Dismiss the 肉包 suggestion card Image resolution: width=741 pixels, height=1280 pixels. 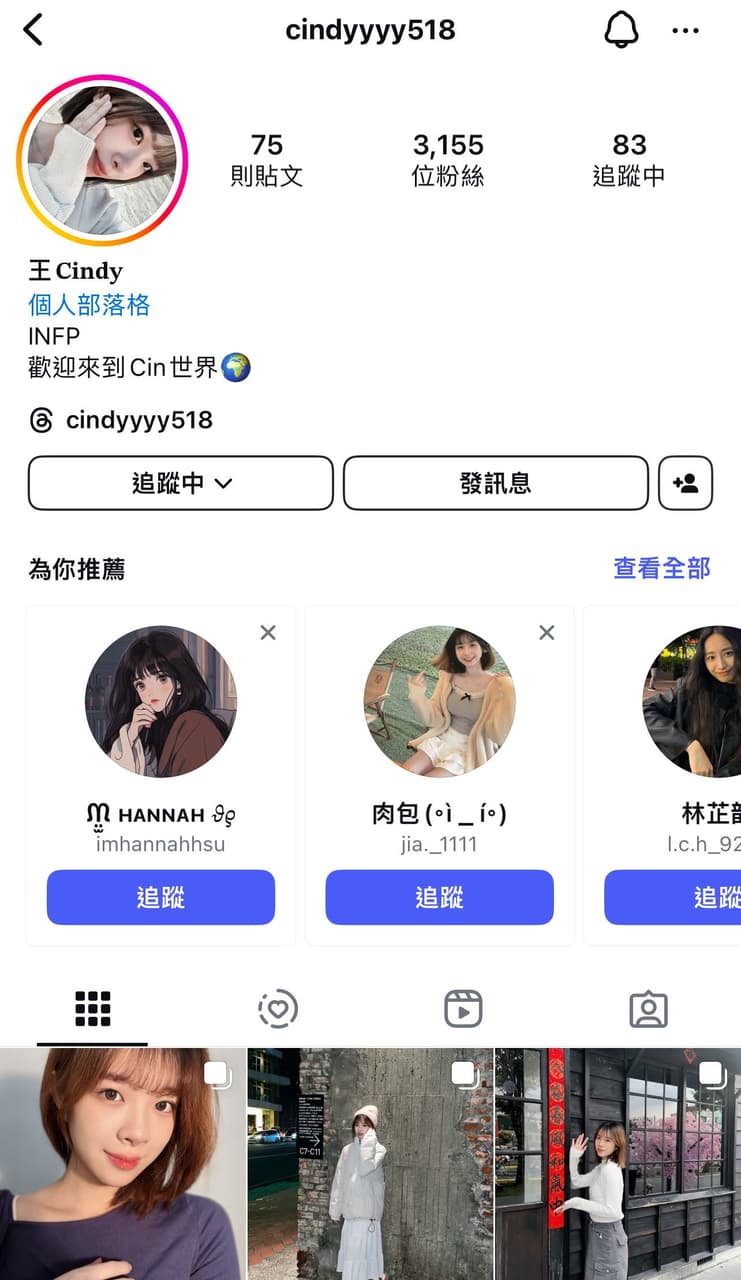[x=547, y=632]
